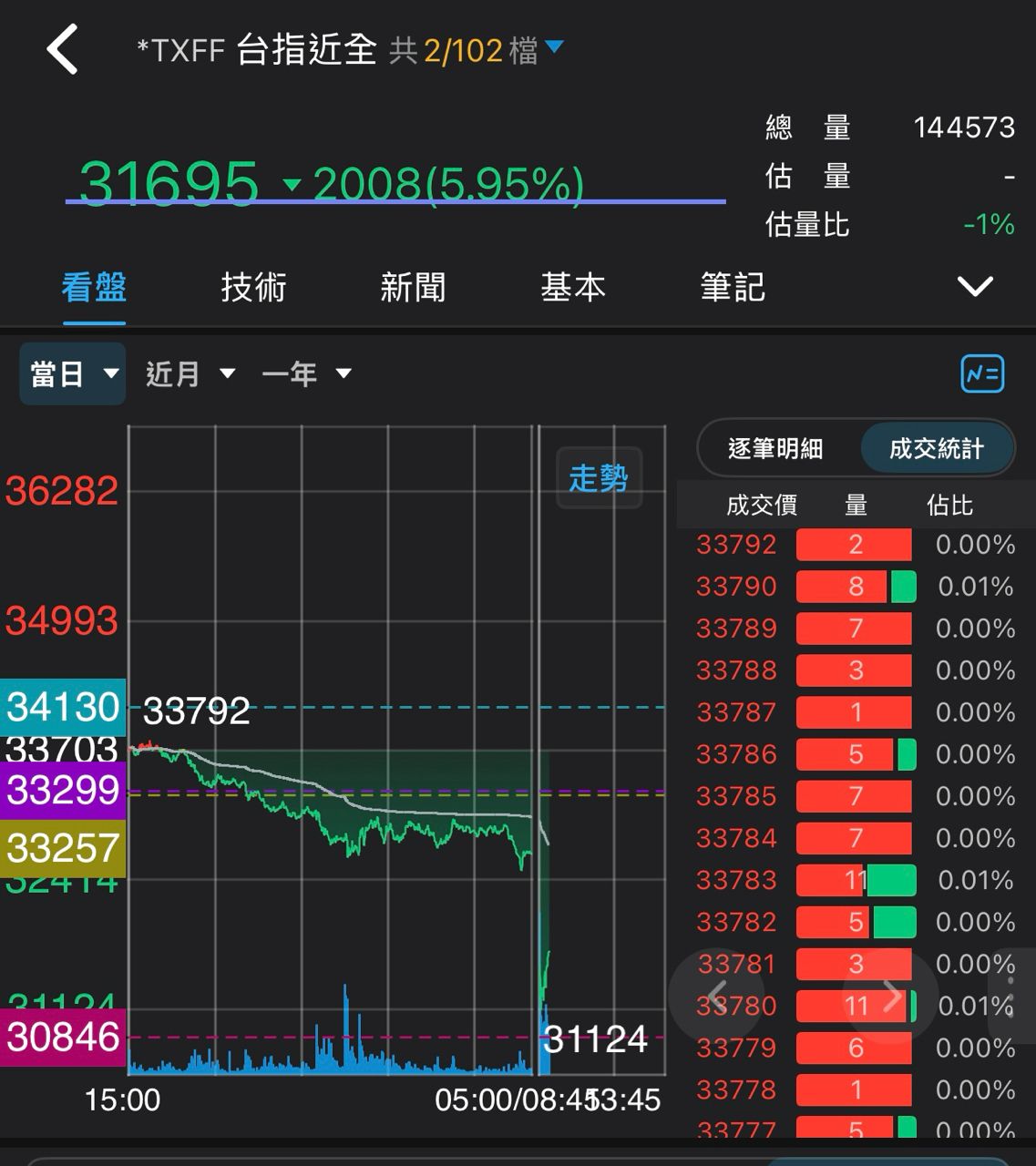Screen dimensions: 1036x1166
Task: Open the 基本 tab
Action: [x=572, y=288]
